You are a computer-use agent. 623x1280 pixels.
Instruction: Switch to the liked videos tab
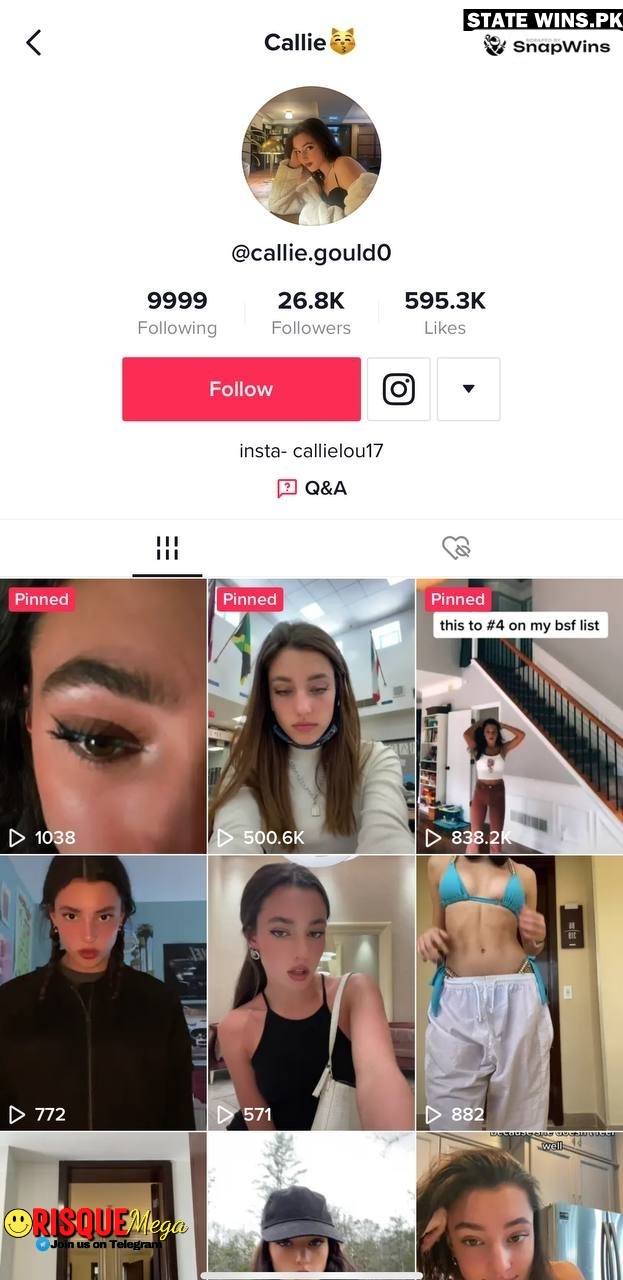456,548
